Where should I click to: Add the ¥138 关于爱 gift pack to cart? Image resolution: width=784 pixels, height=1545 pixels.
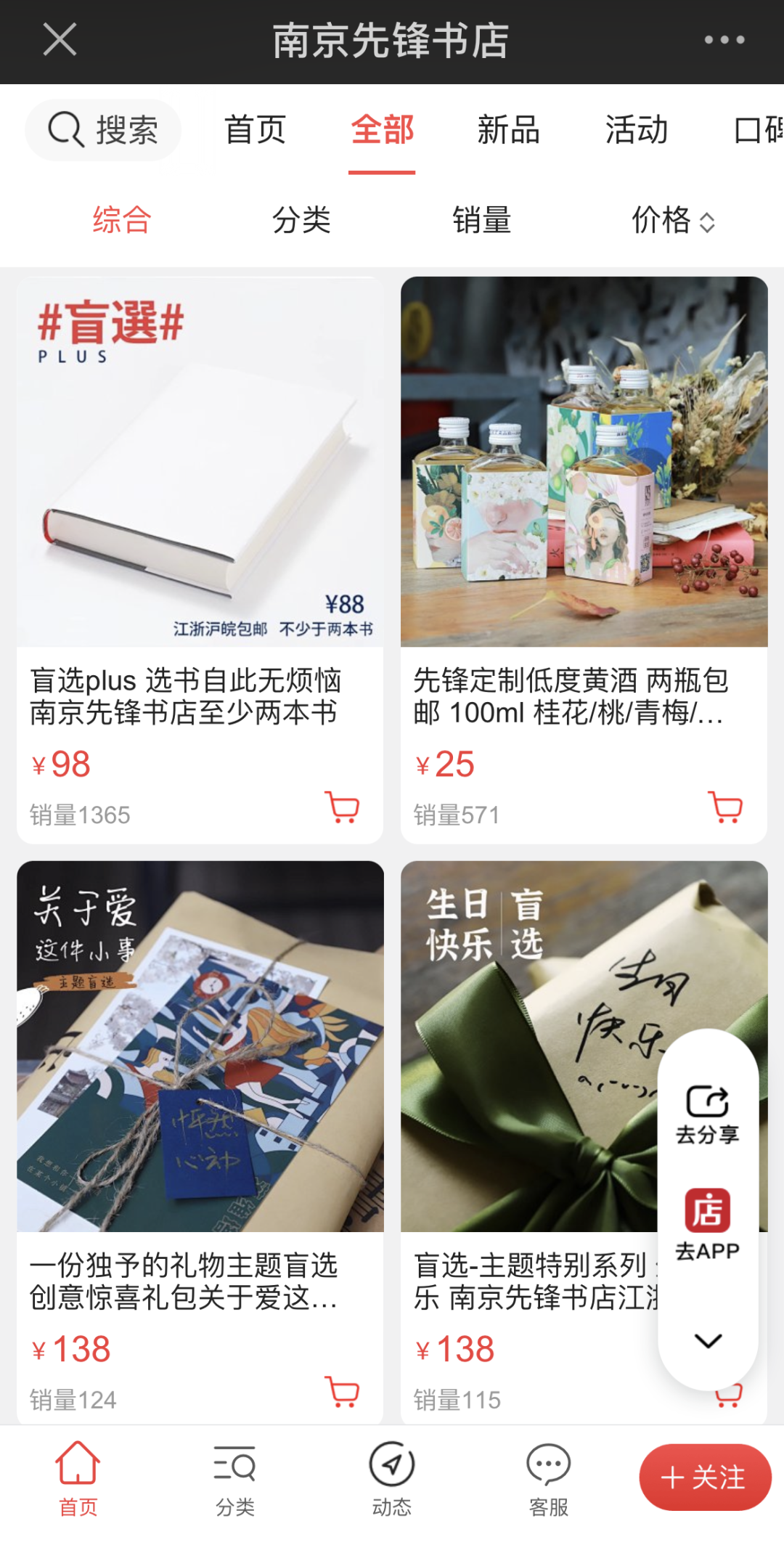(343, 1392)
